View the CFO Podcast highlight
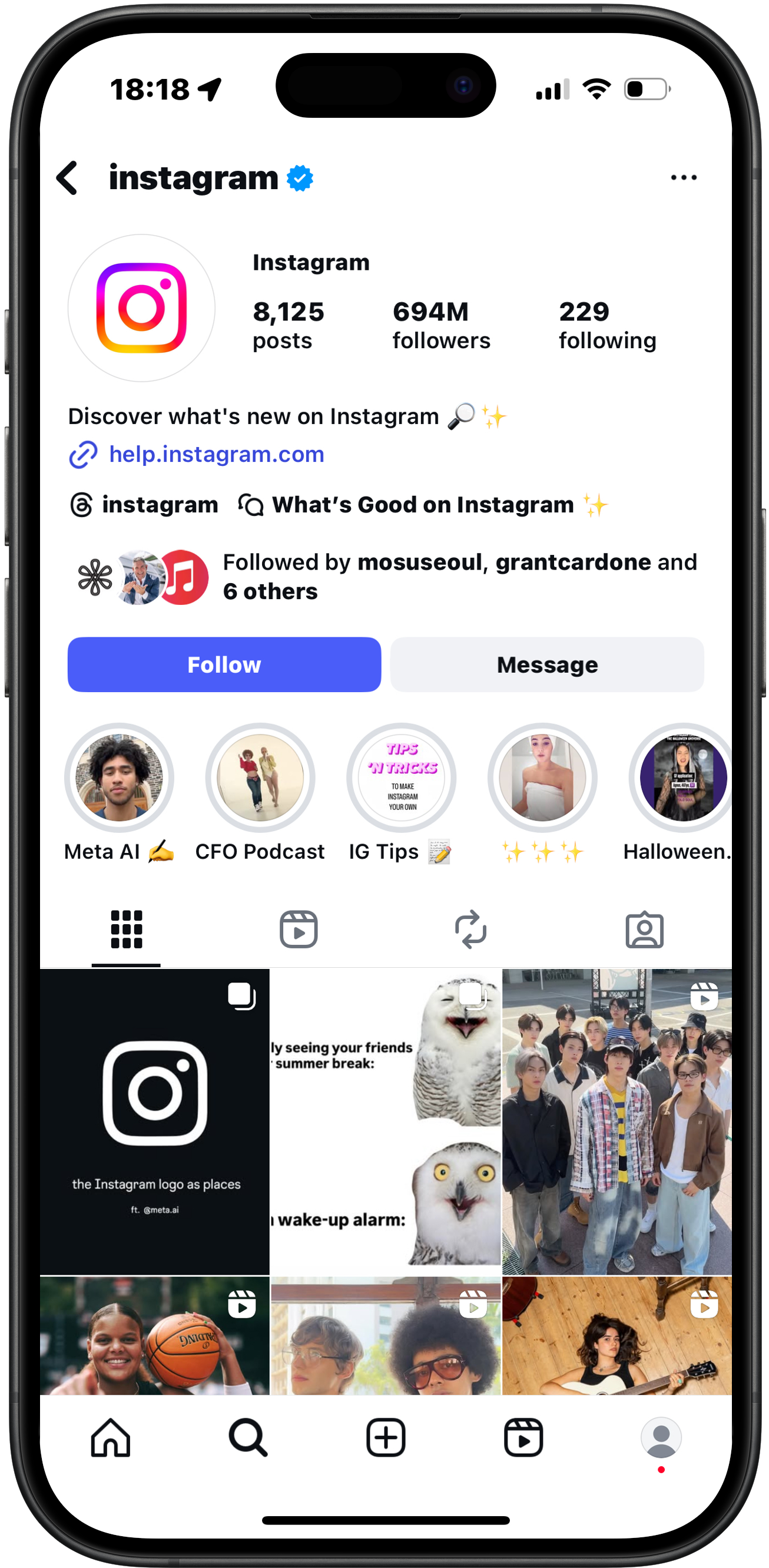The image size is (769, 1568). coord(260,778)
